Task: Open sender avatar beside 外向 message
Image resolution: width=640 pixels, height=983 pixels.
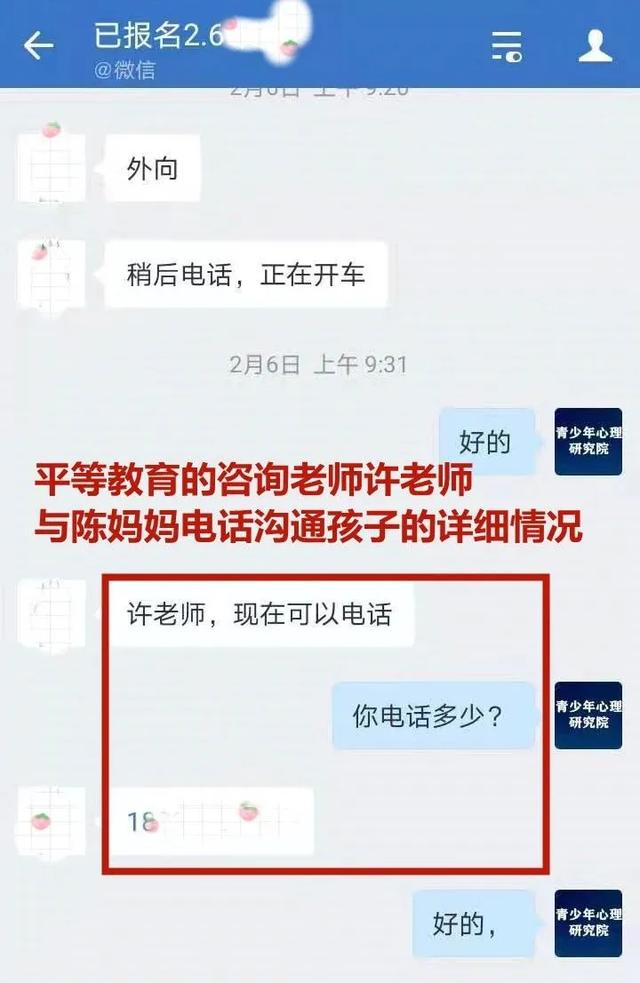Action: click(51, 168)
